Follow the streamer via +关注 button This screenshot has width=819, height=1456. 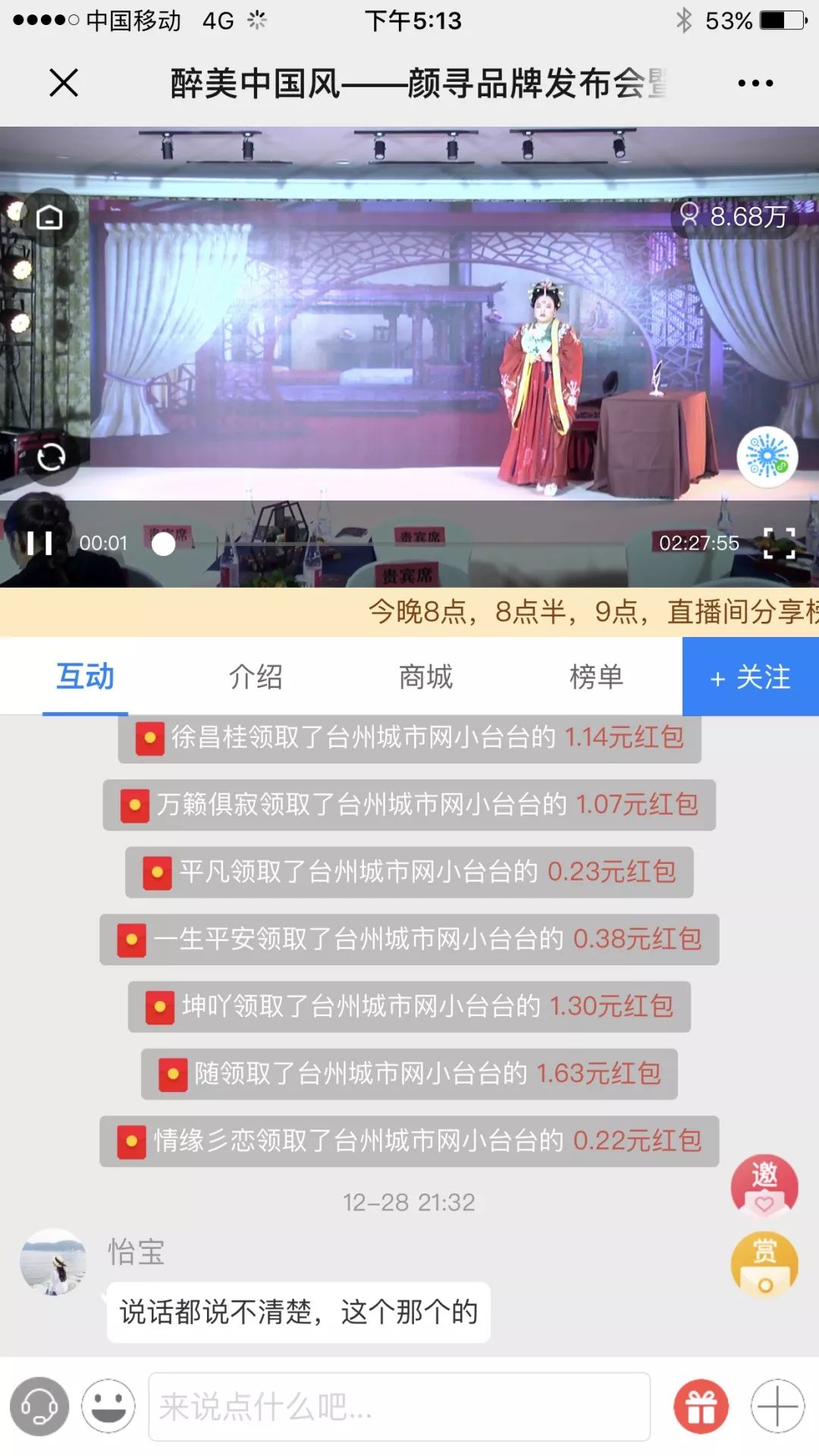pos(750,677)
